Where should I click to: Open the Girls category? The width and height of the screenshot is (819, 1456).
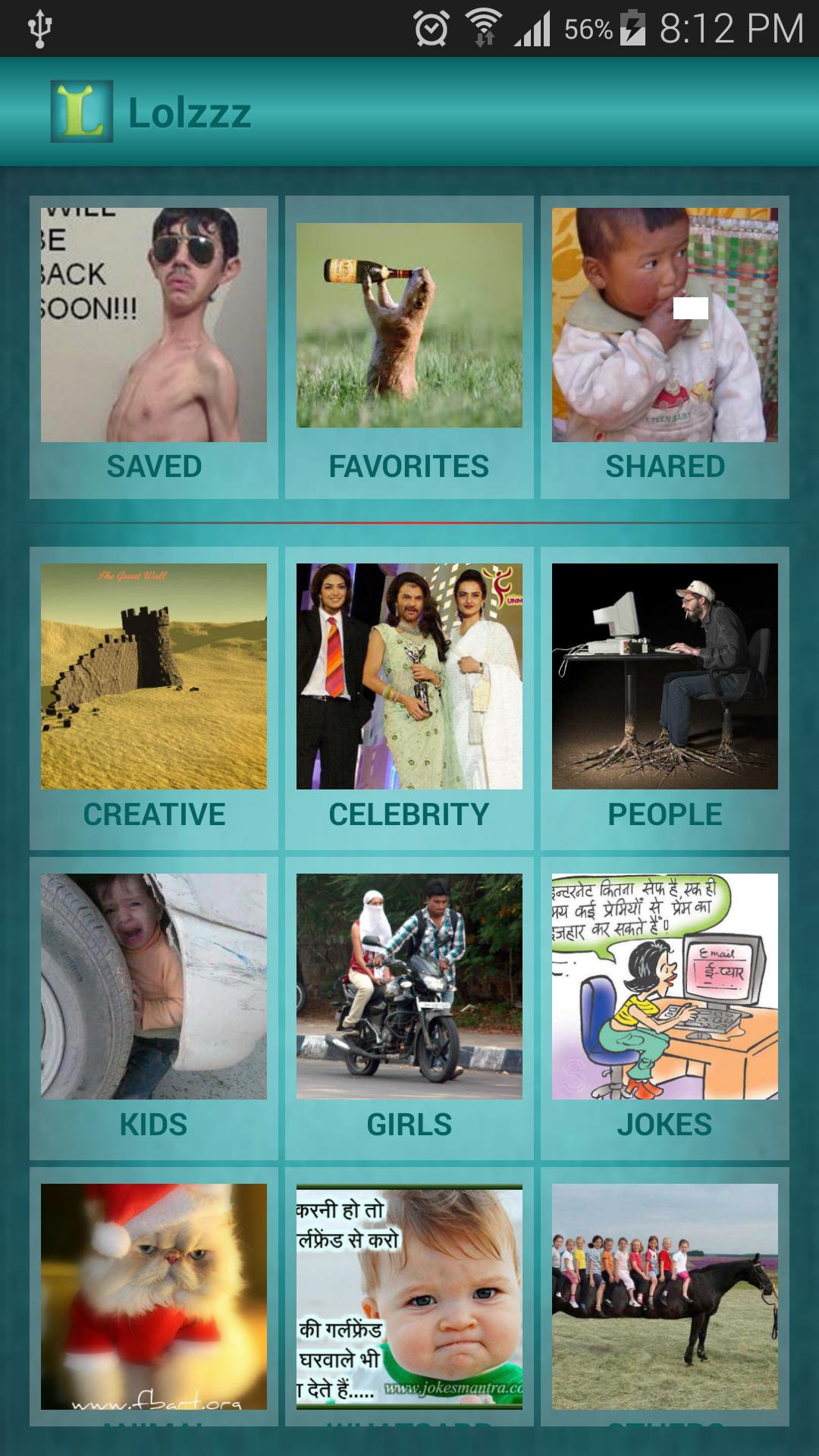pyautogui.click(x=409, y=1008)
